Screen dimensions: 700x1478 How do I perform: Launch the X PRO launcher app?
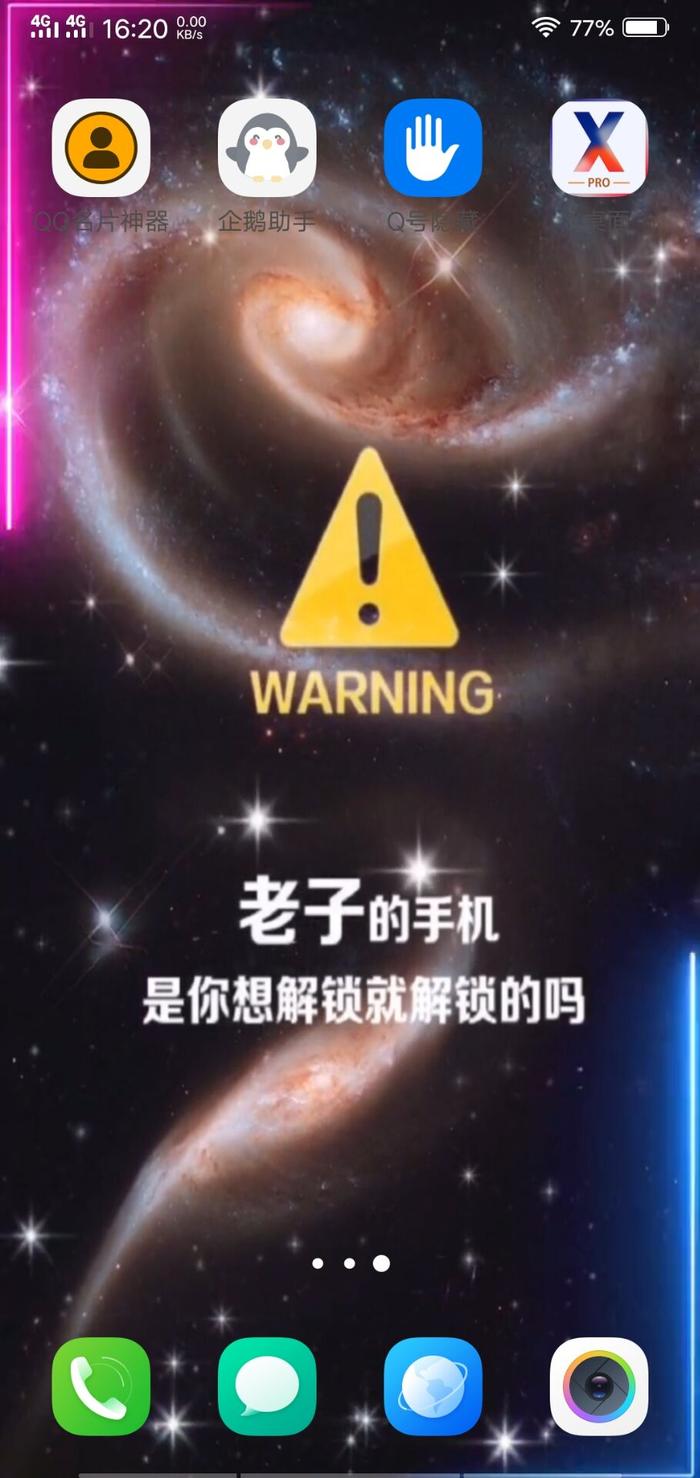599,148
